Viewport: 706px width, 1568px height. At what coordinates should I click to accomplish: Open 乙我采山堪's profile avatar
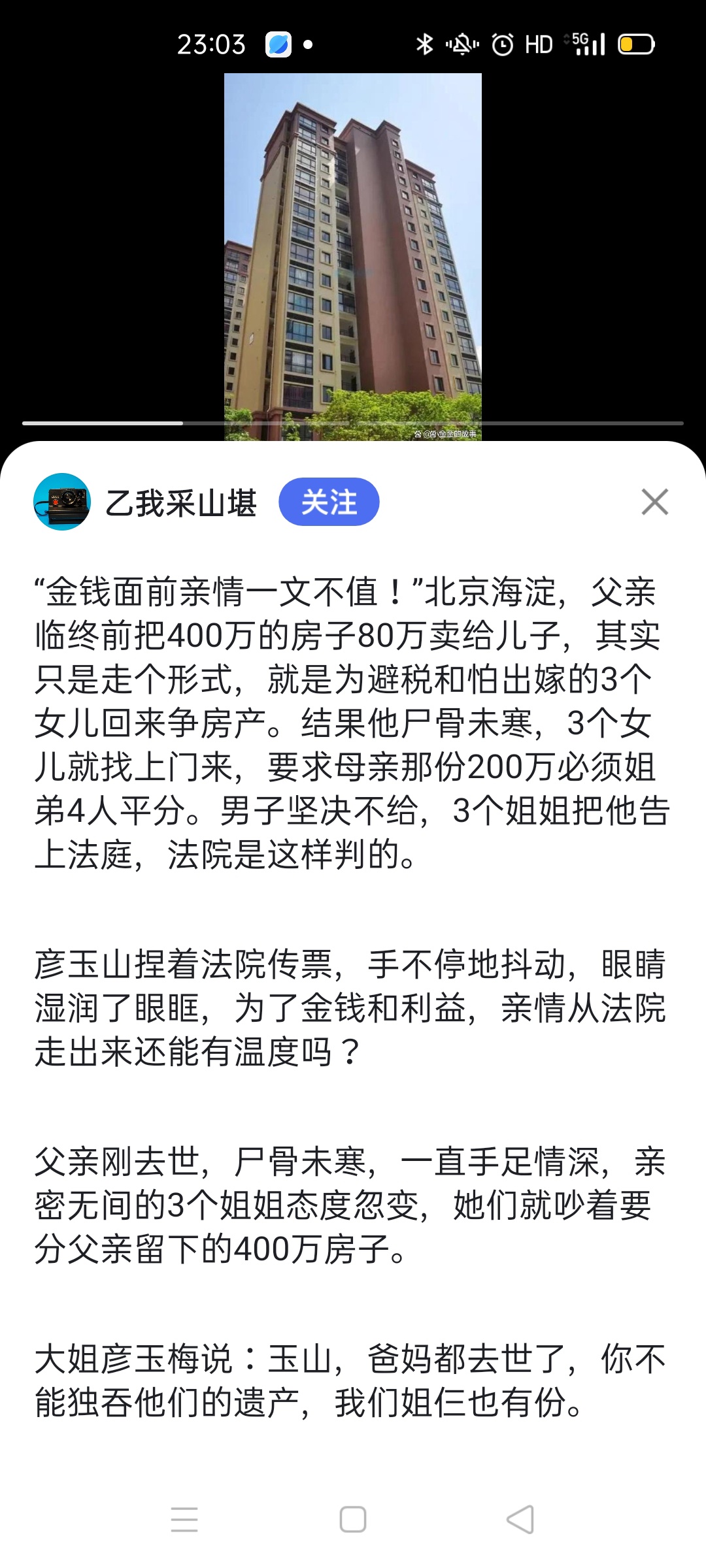point(62,502)
